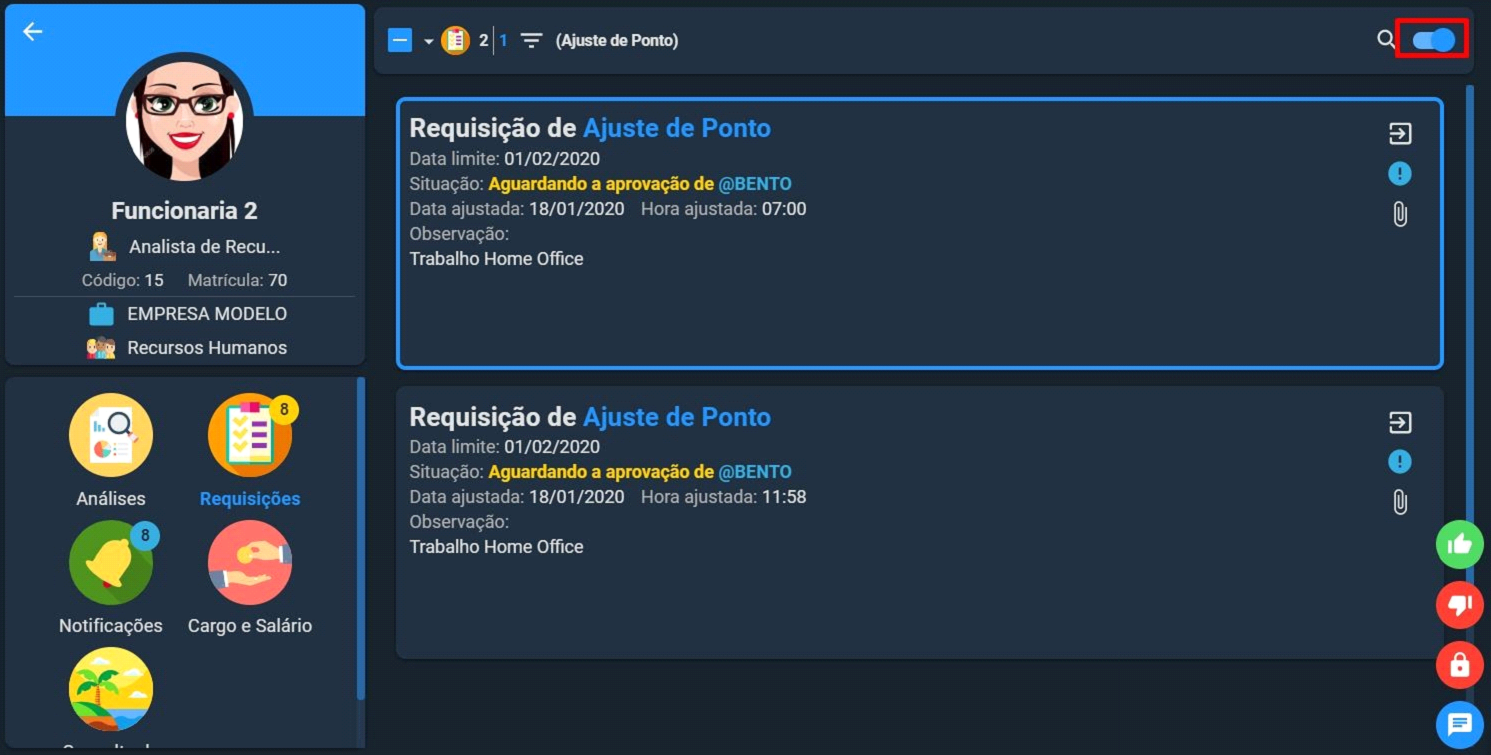
Task: Go back using the arrow icon
Action: pos(33,32)
